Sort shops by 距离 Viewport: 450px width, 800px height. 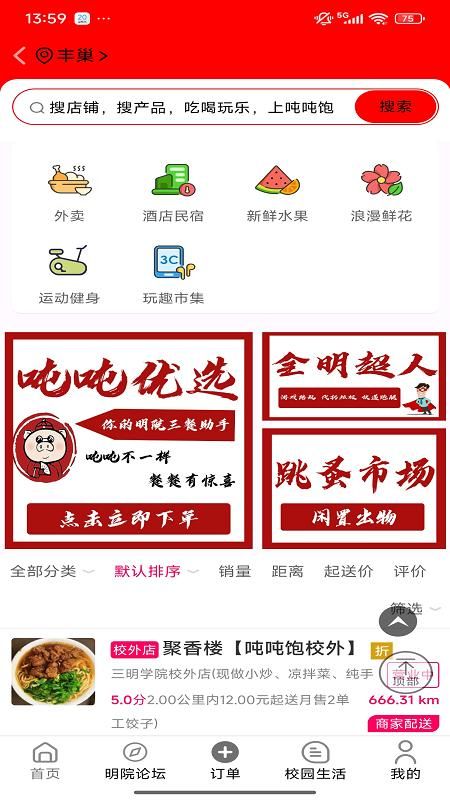[288, 571]
